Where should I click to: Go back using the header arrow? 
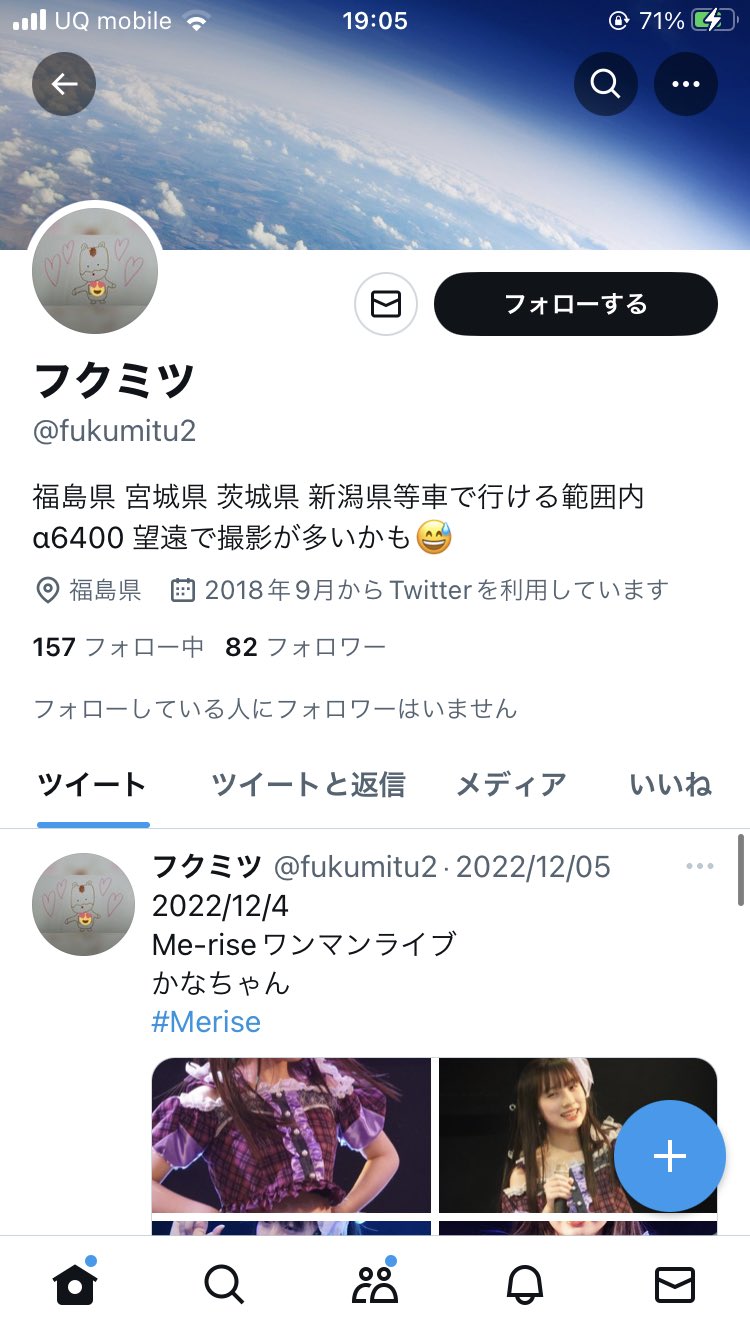[64, 84]
